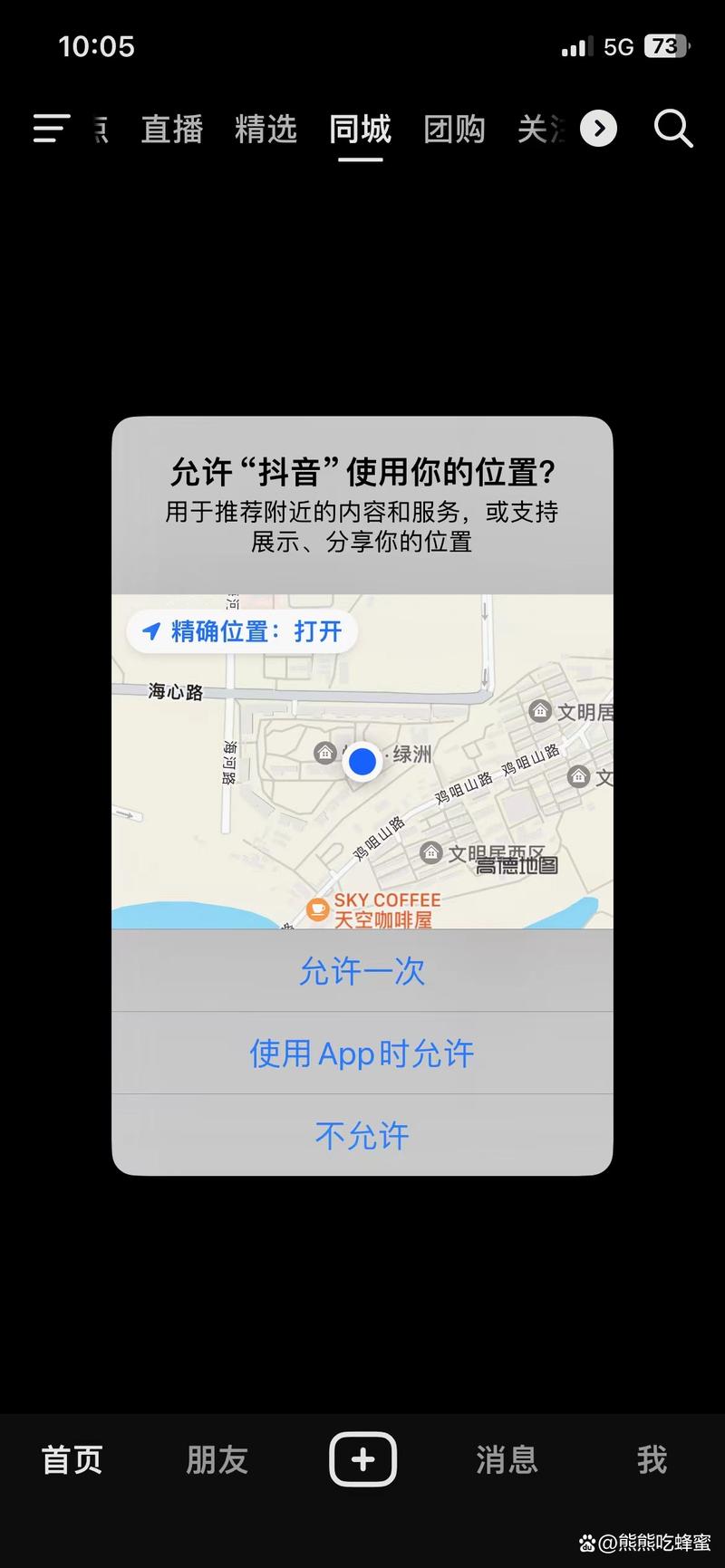Tap the blue location dot on the map
The image size is (725, 1568).
point(362,762)
